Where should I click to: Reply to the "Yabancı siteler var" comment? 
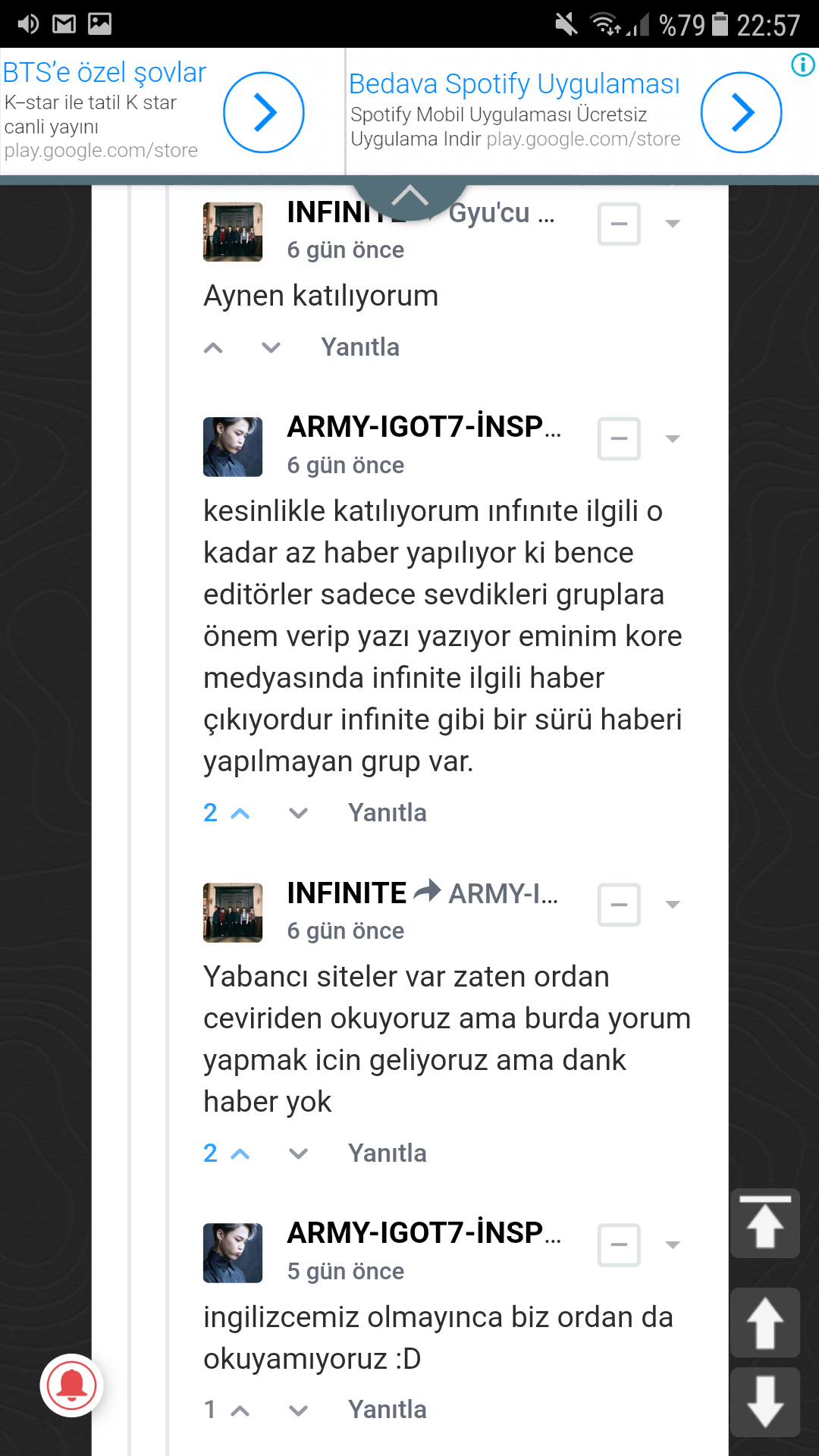387,1153
